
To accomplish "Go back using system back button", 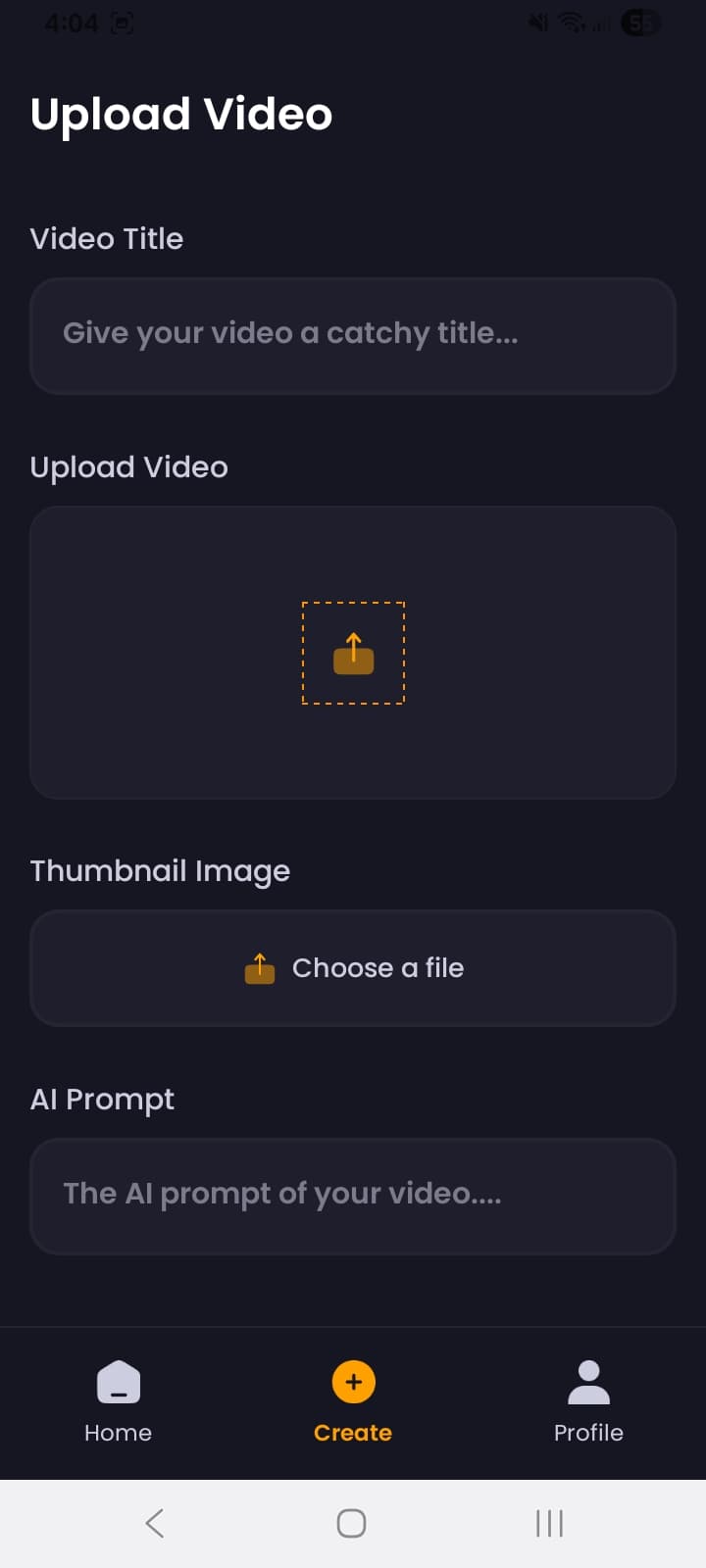I will [155, 1523].
